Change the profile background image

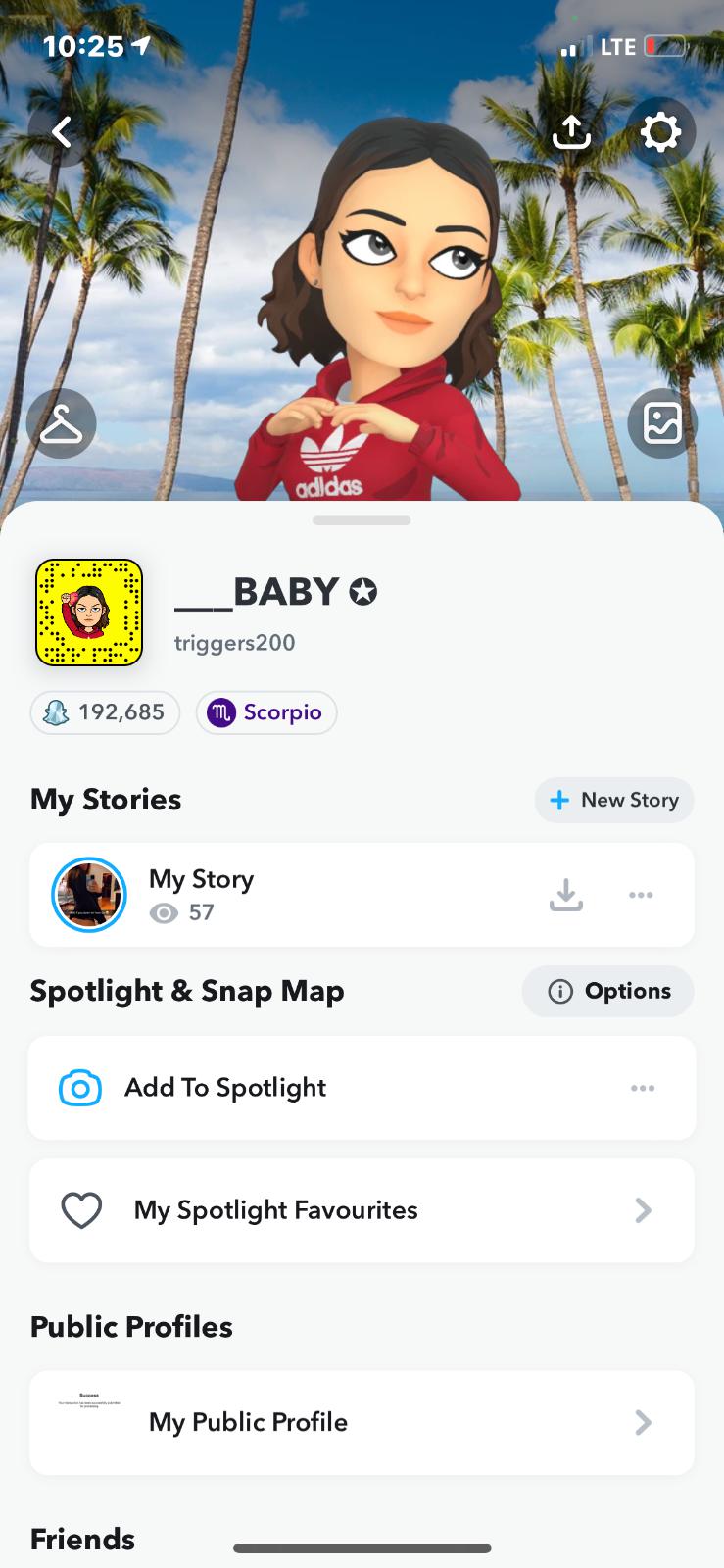click(661, 424)
